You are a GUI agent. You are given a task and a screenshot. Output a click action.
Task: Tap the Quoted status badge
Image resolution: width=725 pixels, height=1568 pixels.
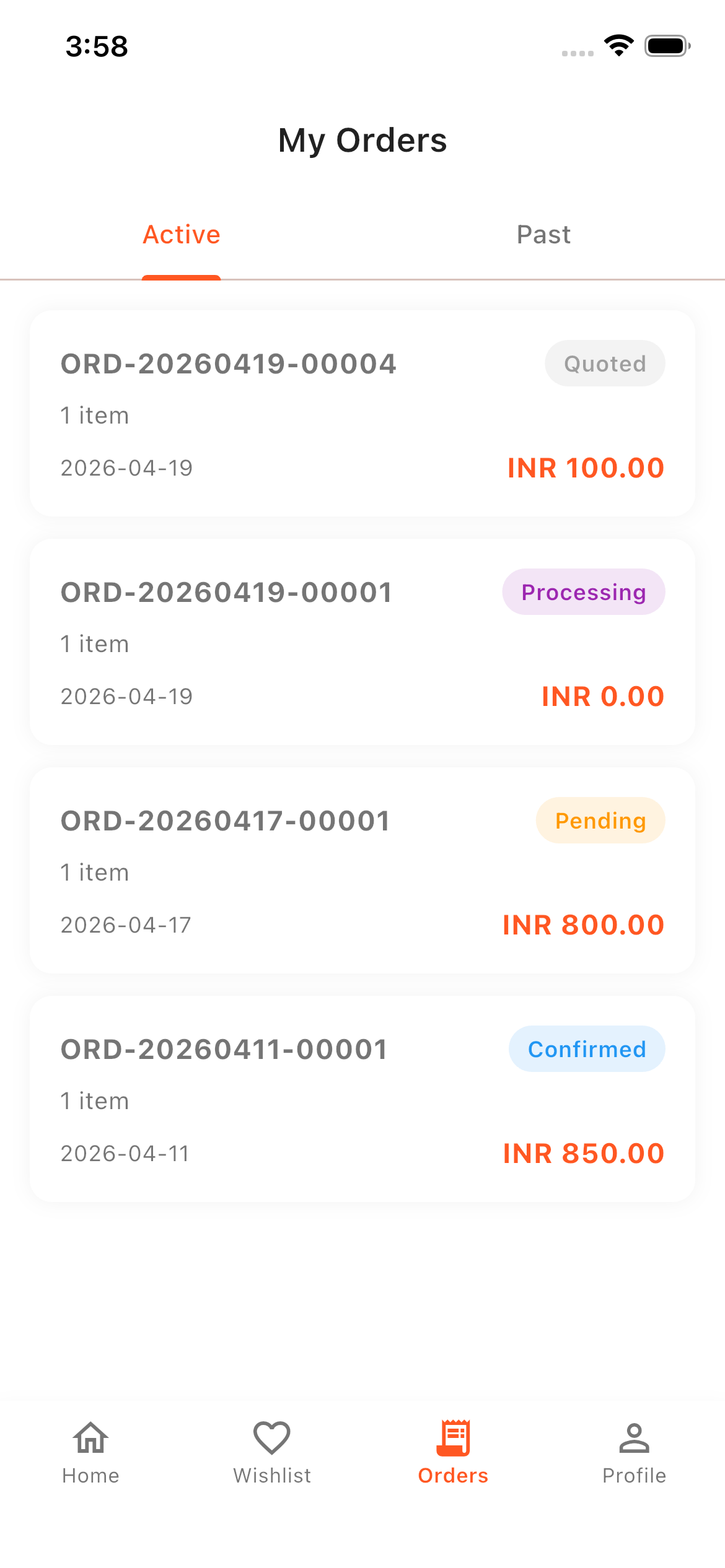coord(604,364)
